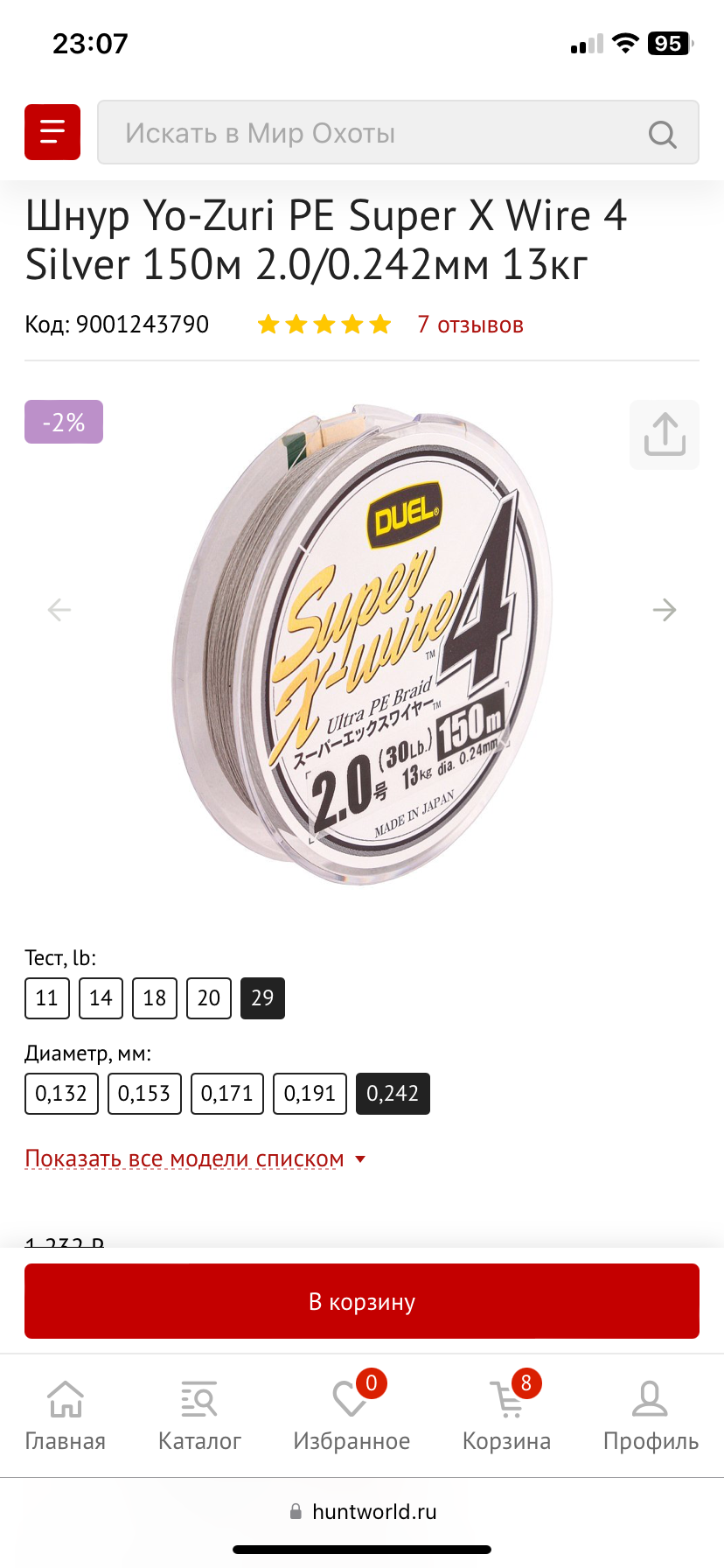Open the 7 отзывов reviews link
Viewport: 724px width, 1568px height.
pos(470,325)
